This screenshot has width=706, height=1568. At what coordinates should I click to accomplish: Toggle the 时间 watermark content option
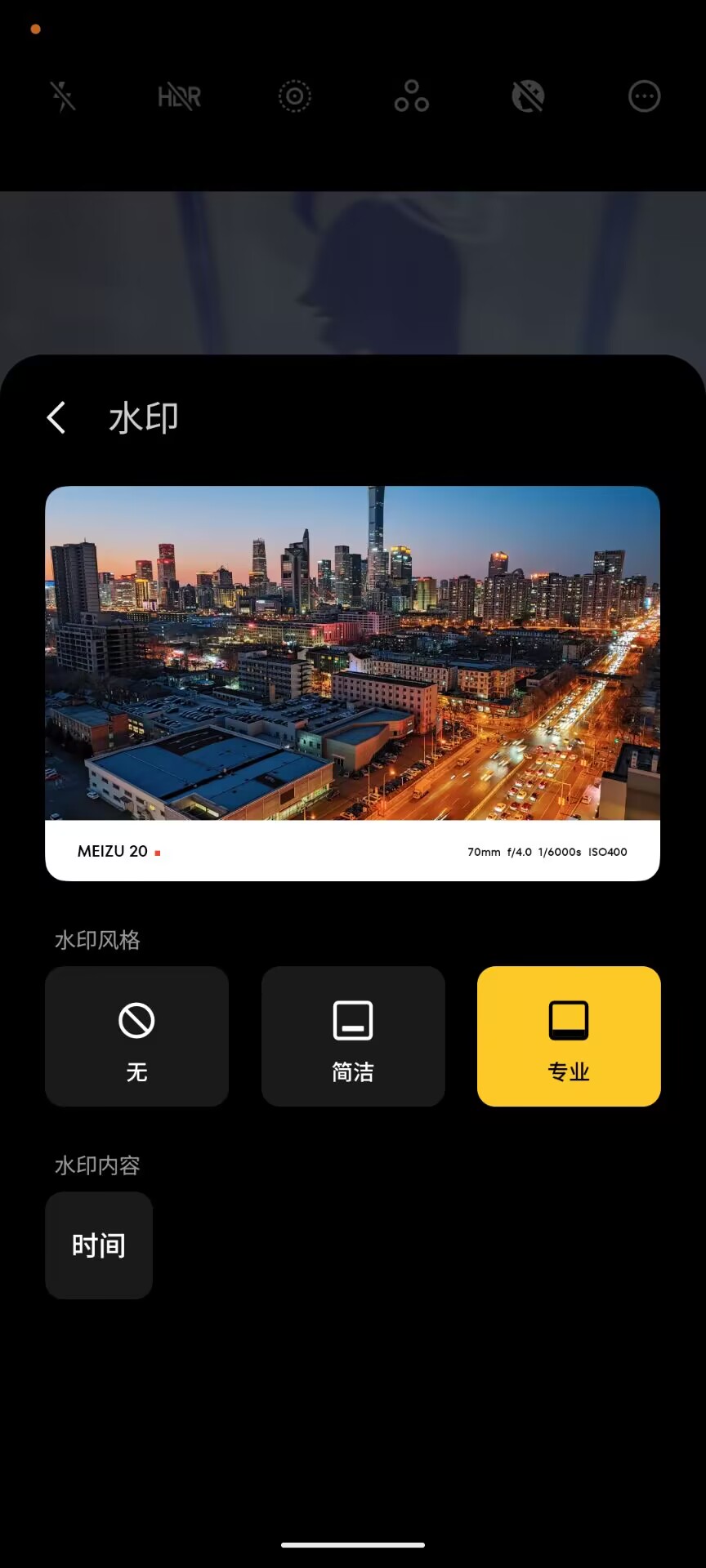pyautogui.click(x=98, y=1245)
